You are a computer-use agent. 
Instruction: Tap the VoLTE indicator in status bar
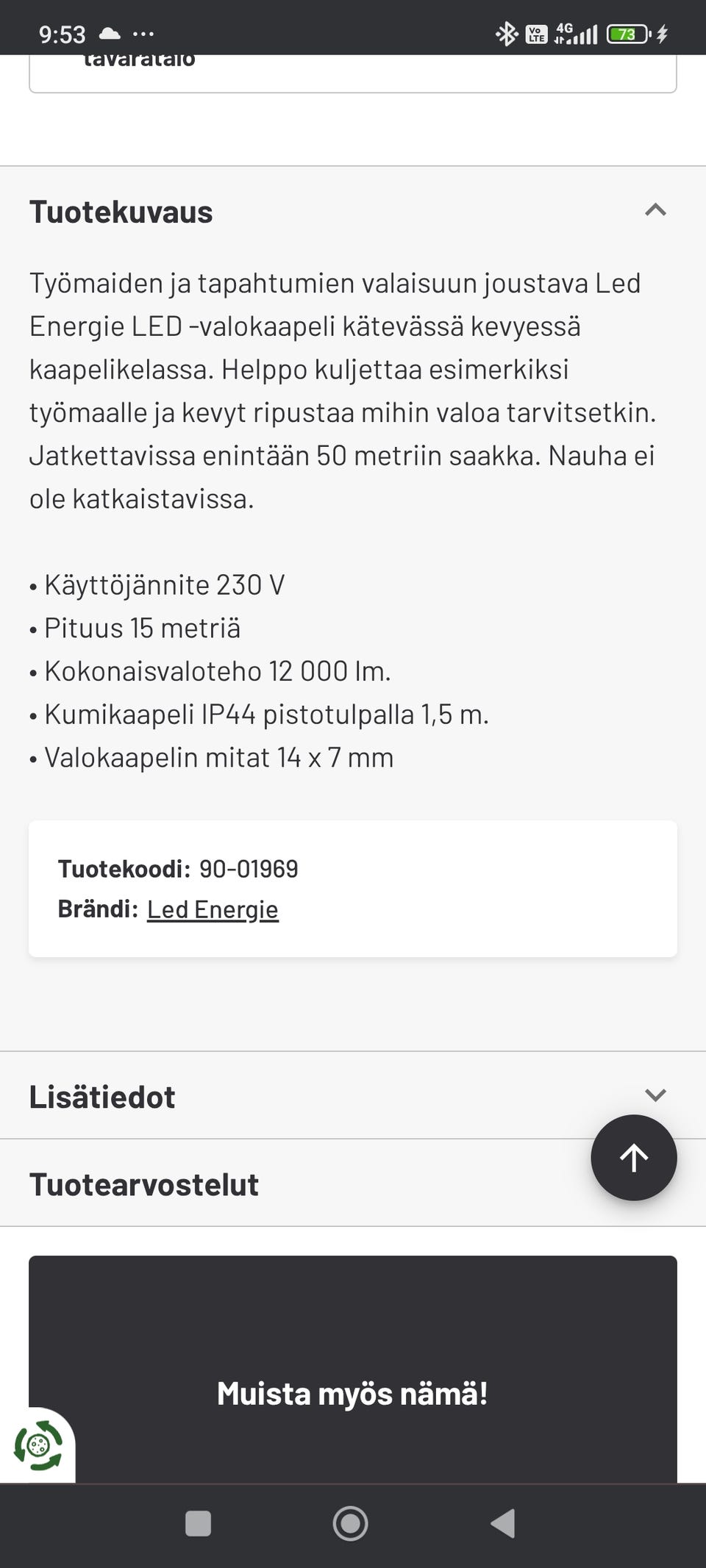pyautogui.click(x=535, y=33)
